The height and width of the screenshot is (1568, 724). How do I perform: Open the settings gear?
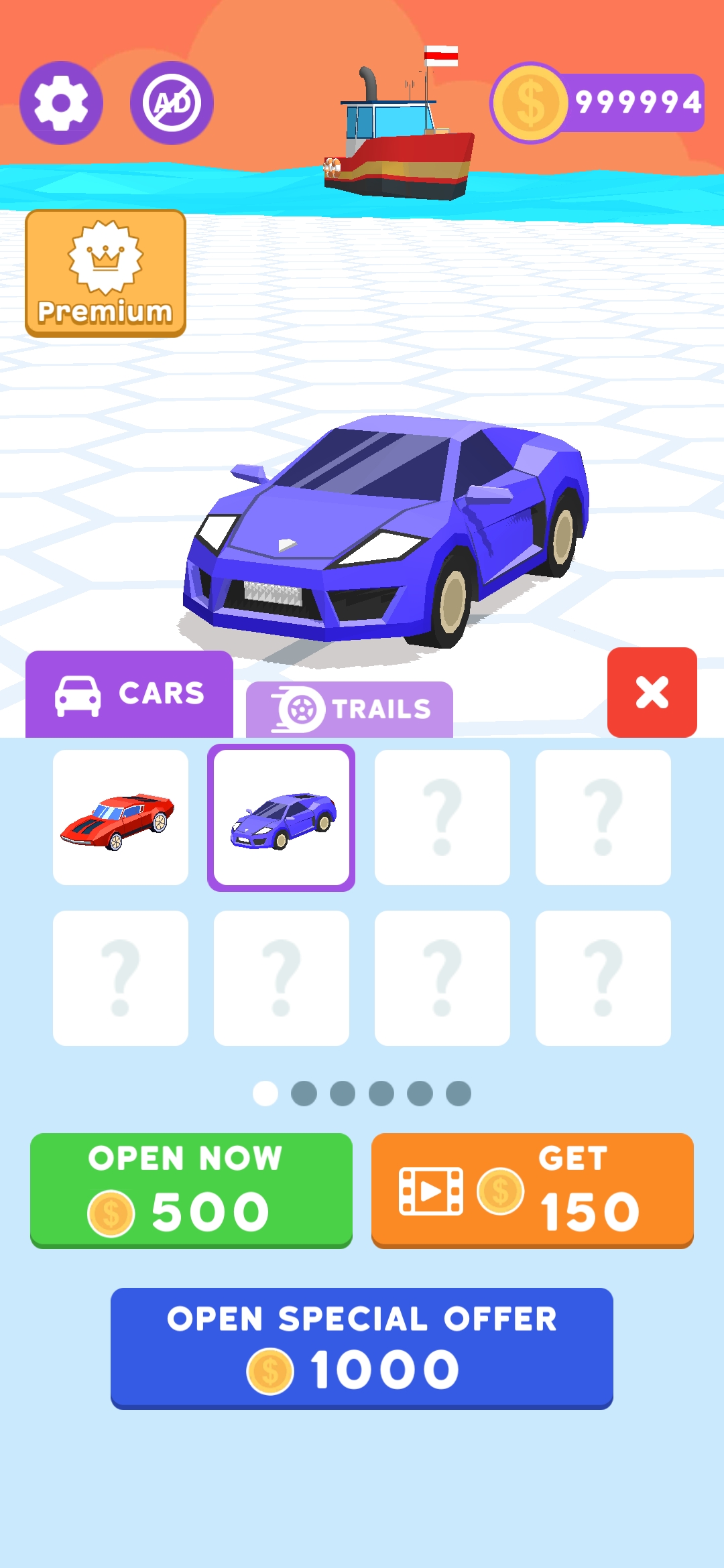[x=61, y=103]
